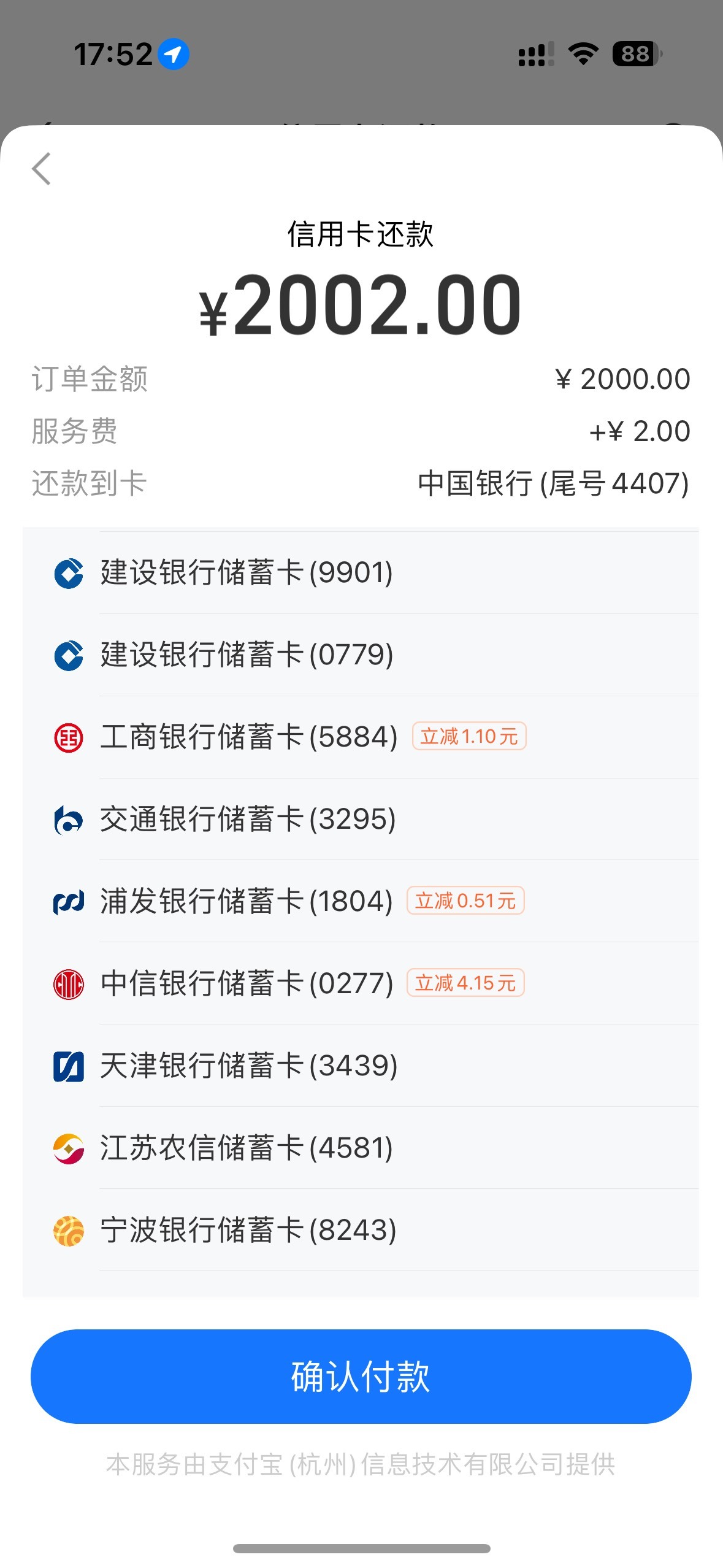
Task: Pick 宁波银行储蓄卡(8243) as payment method
Action: pos(248,1230)
